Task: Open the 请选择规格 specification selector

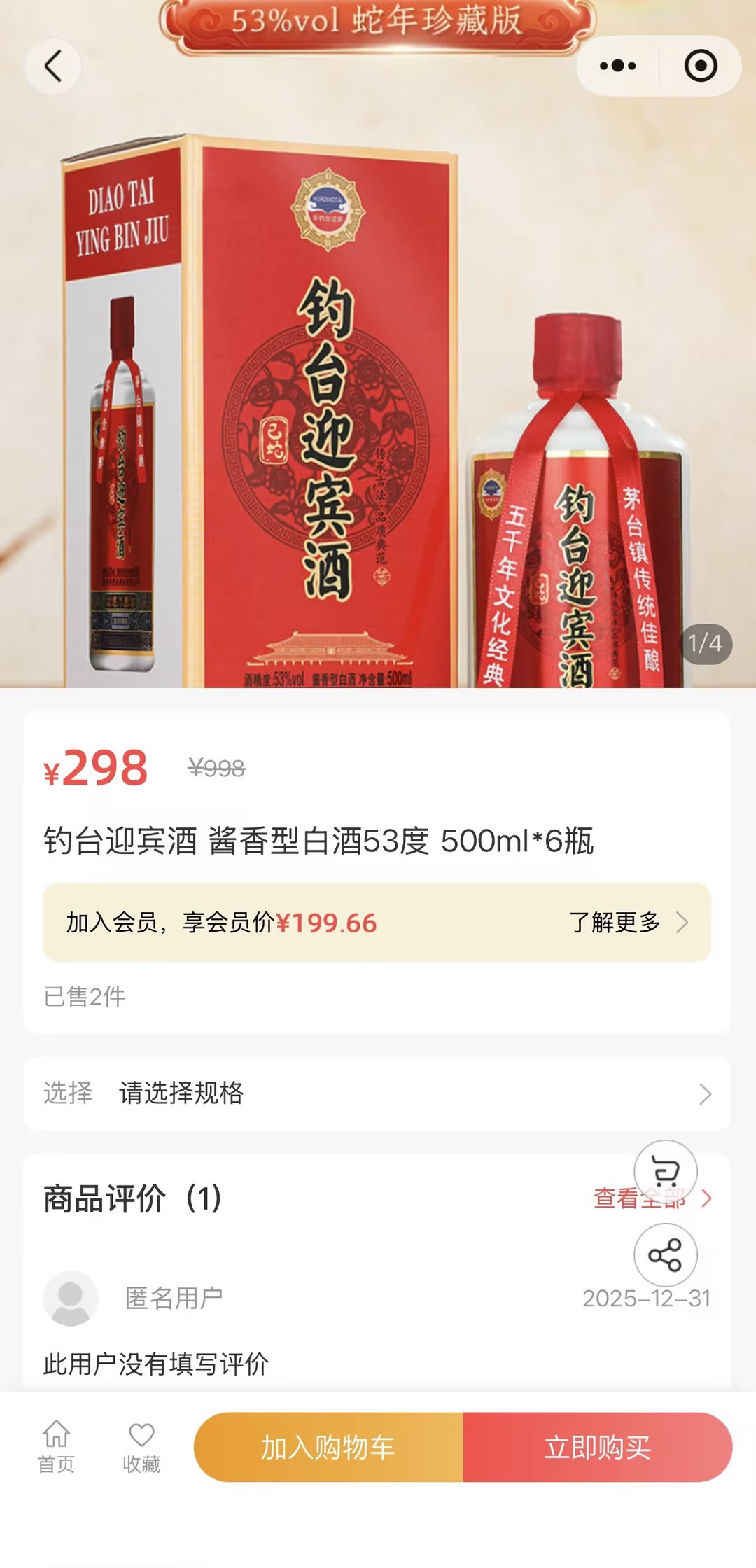Action: (377, 1093)
